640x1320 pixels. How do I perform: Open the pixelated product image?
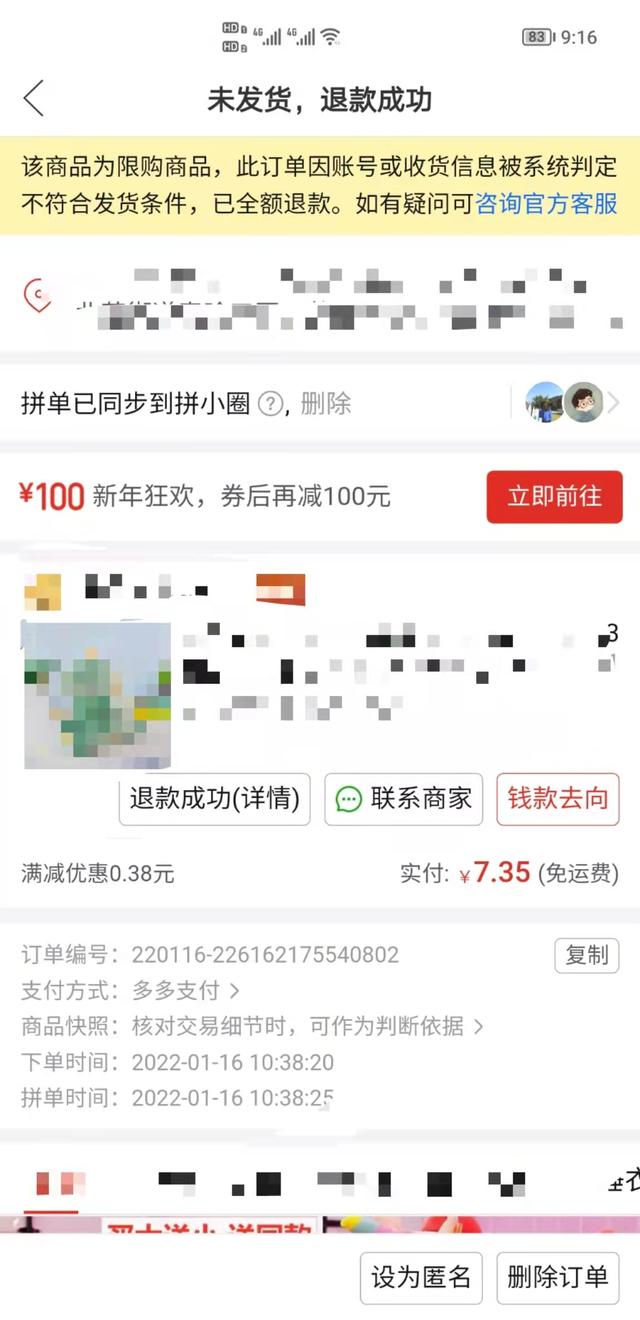point(97,695)
